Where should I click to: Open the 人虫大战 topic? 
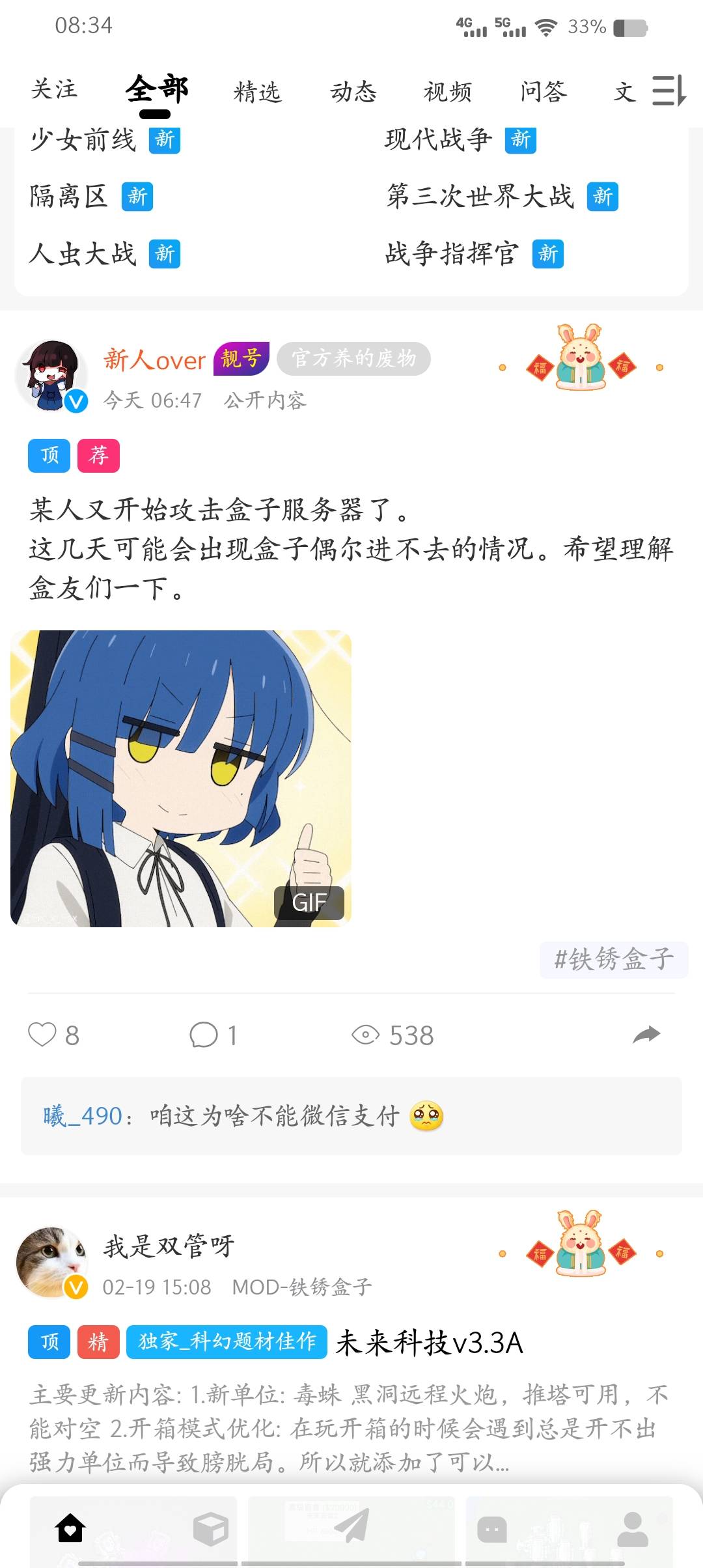[83, 253]
